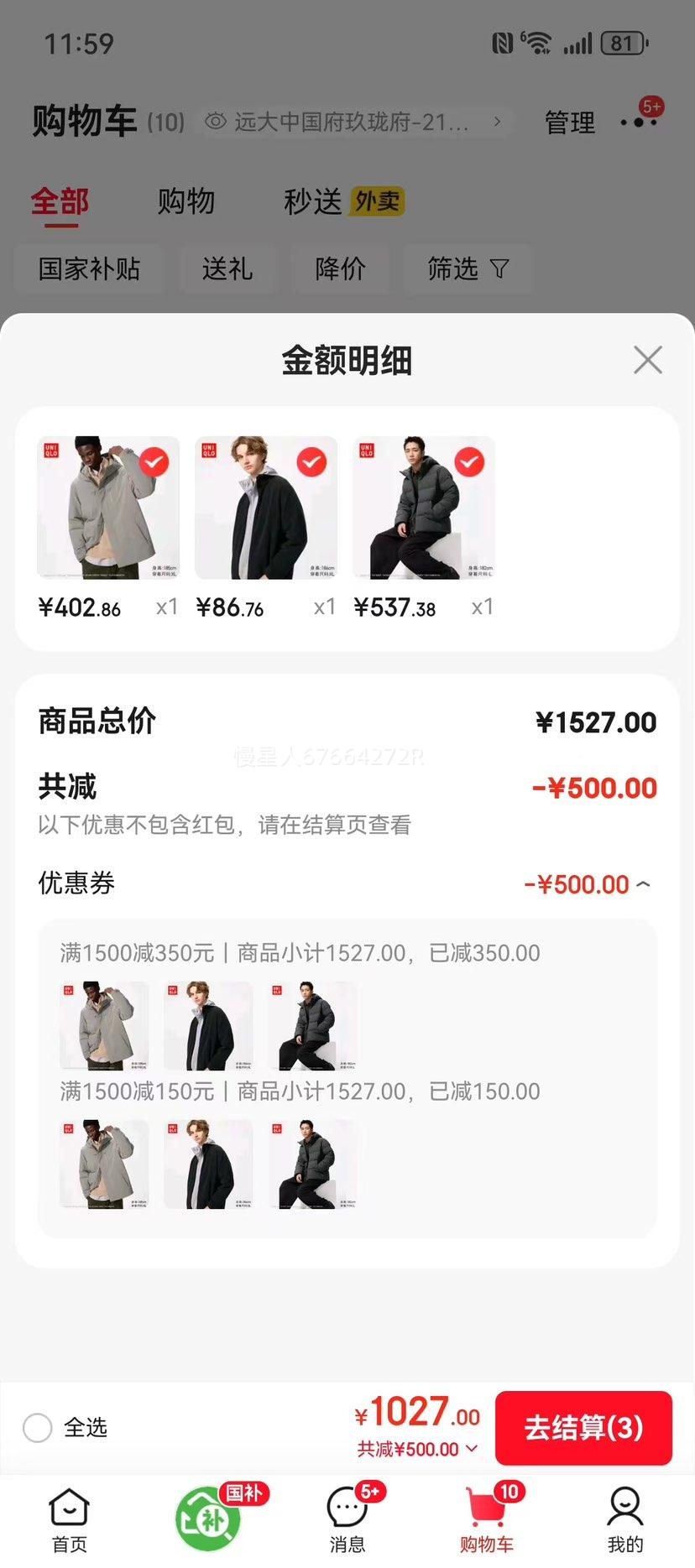Go to the 首页 tab
695x1568 pixels.
(69, 1519)
